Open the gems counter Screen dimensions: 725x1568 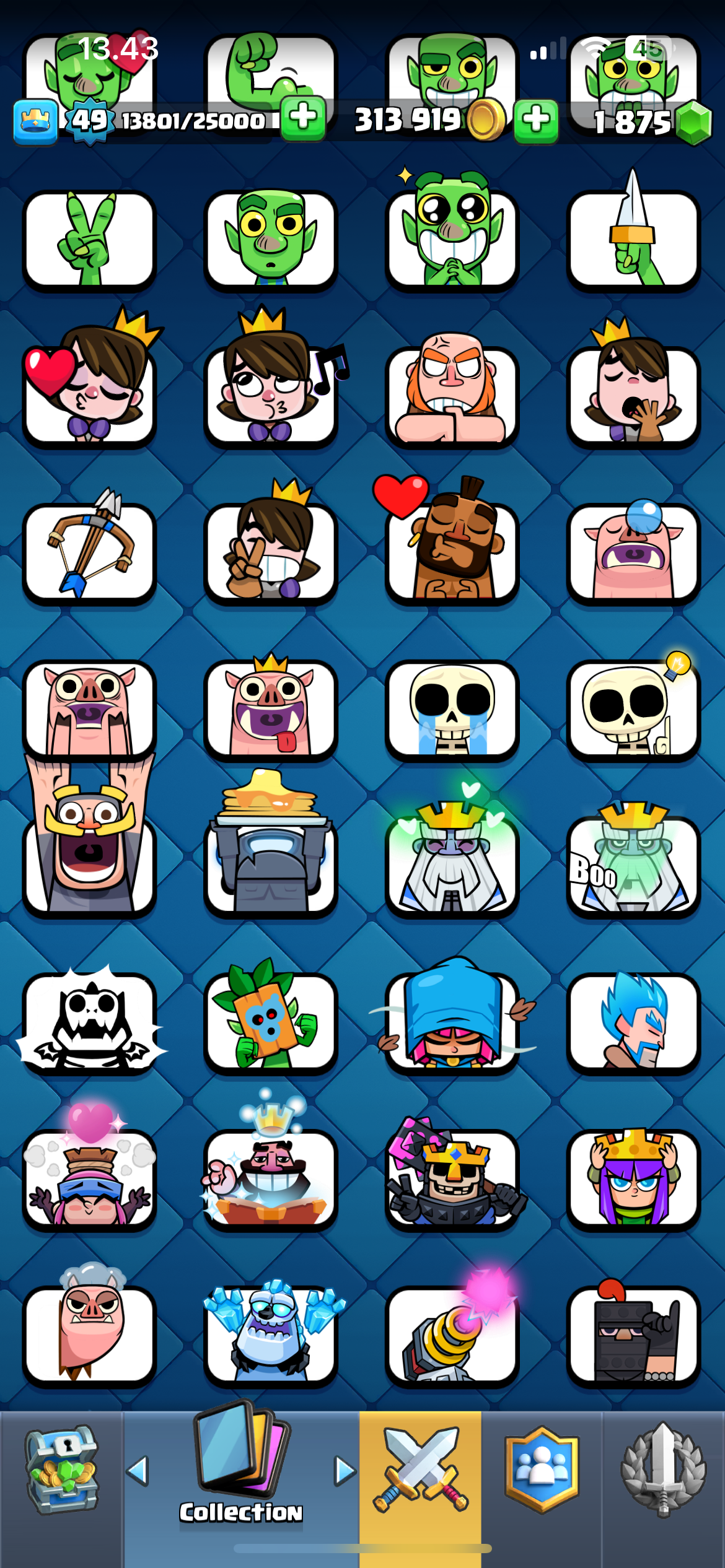point(648,122)
